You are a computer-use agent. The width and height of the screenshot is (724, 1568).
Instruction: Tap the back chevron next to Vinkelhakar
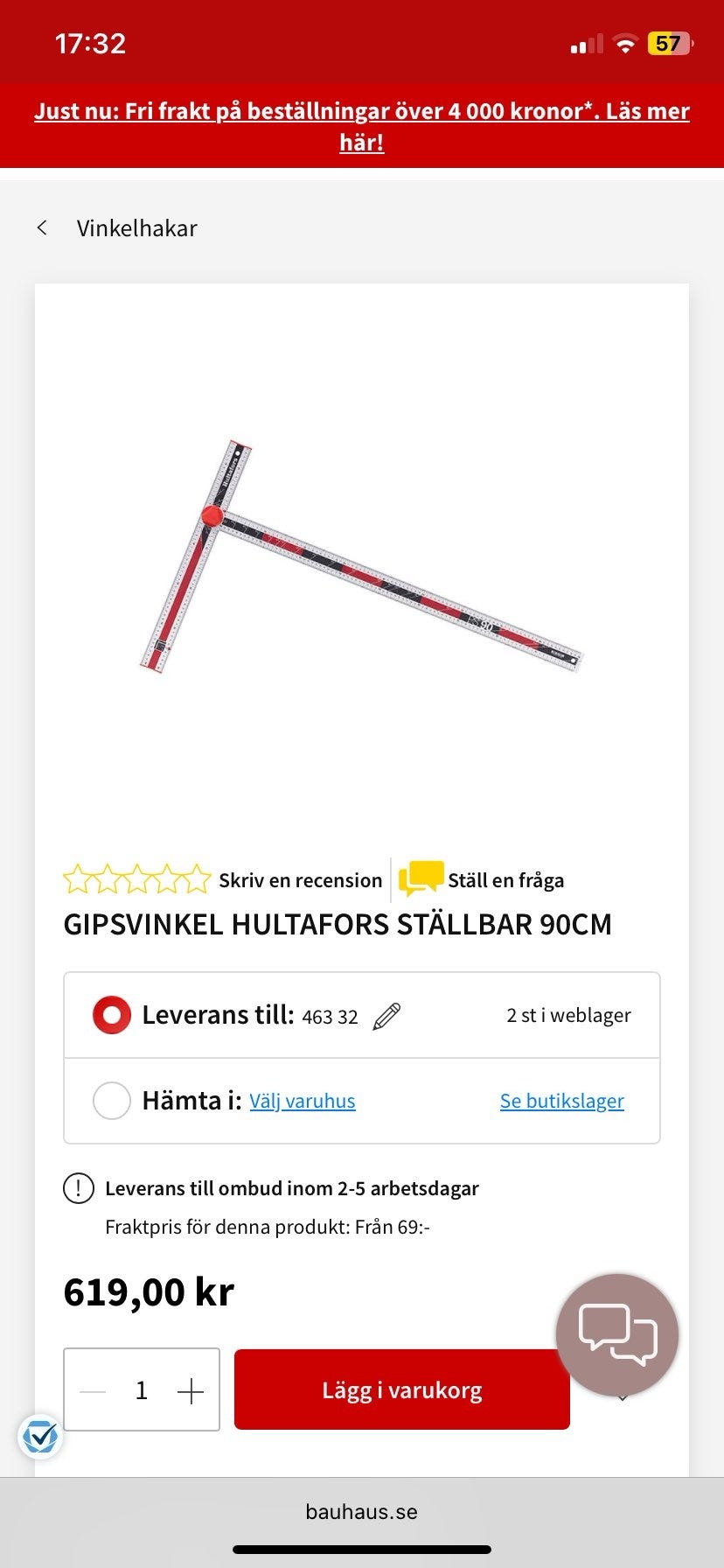pyautogui.click(x=42, y=227)
